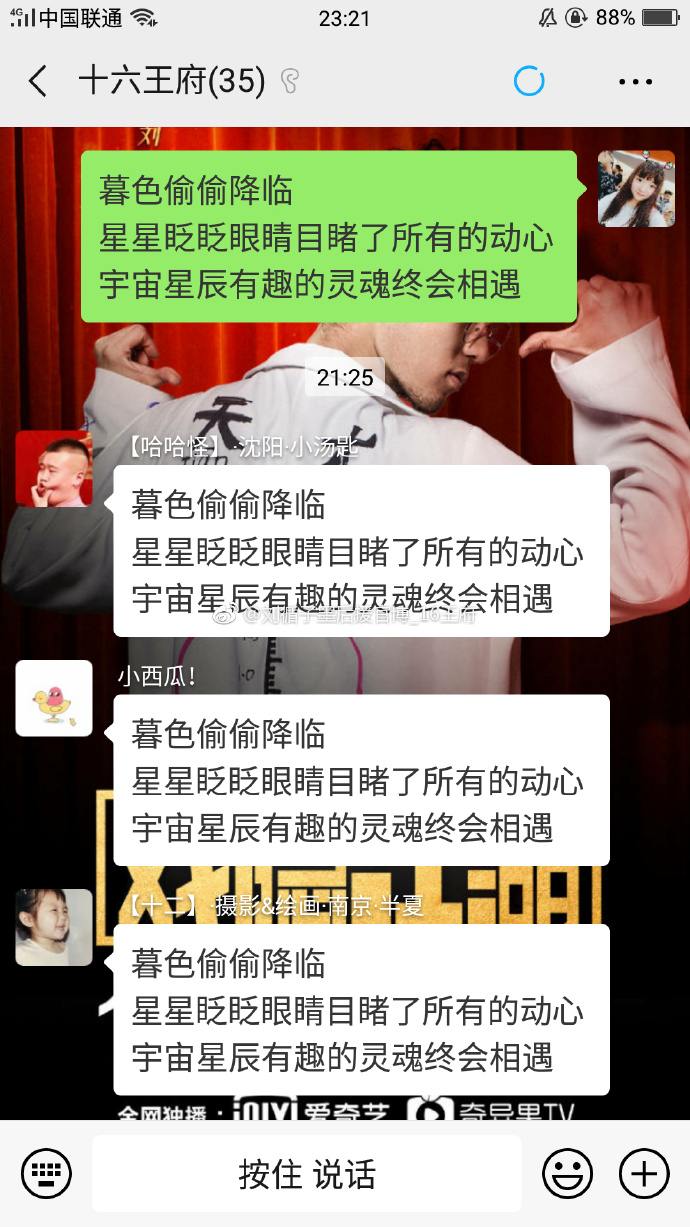Open 小西瓜! avatar profile
The width and height of the screenshot is (690, 1227).
point(54,698)
